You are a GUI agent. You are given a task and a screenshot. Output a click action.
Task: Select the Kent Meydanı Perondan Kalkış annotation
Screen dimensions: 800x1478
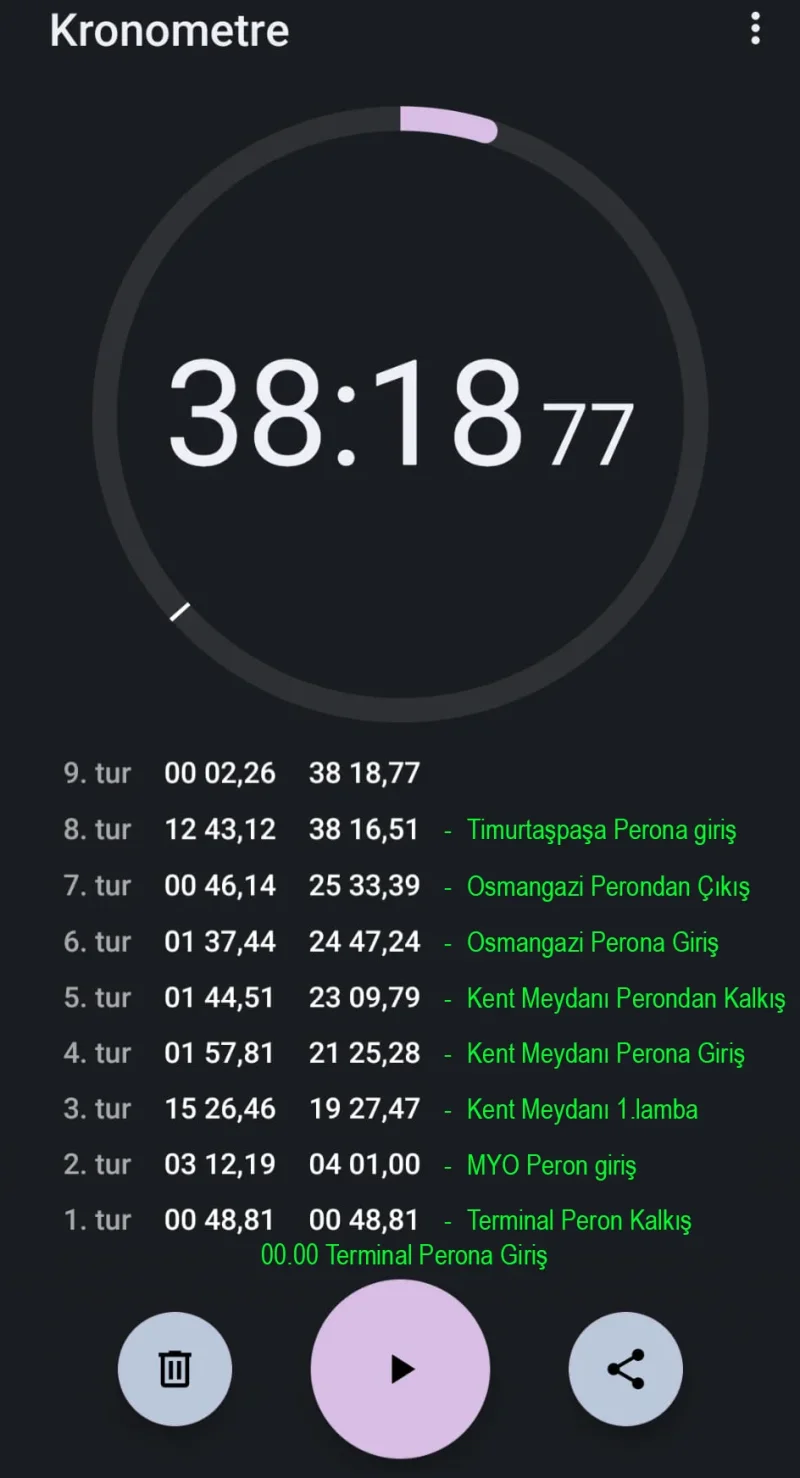626,997
